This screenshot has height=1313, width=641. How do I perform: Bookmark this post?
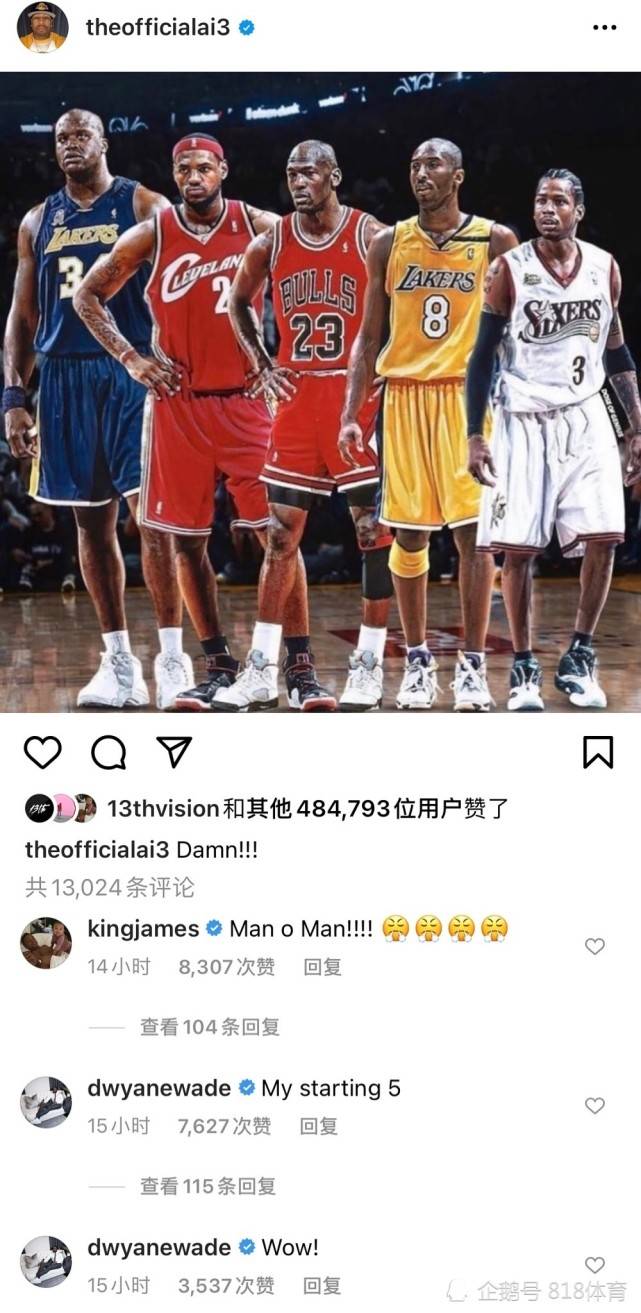tap(598, 752)
